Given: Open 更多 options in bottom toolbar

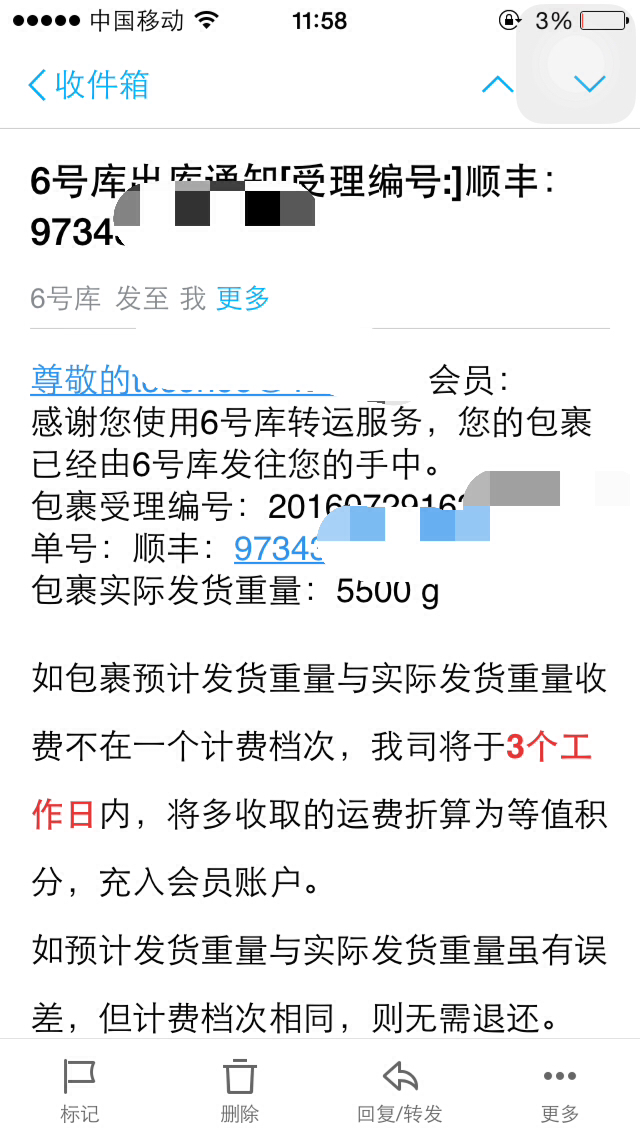Looking at the screenshot, I should 560,1089.
